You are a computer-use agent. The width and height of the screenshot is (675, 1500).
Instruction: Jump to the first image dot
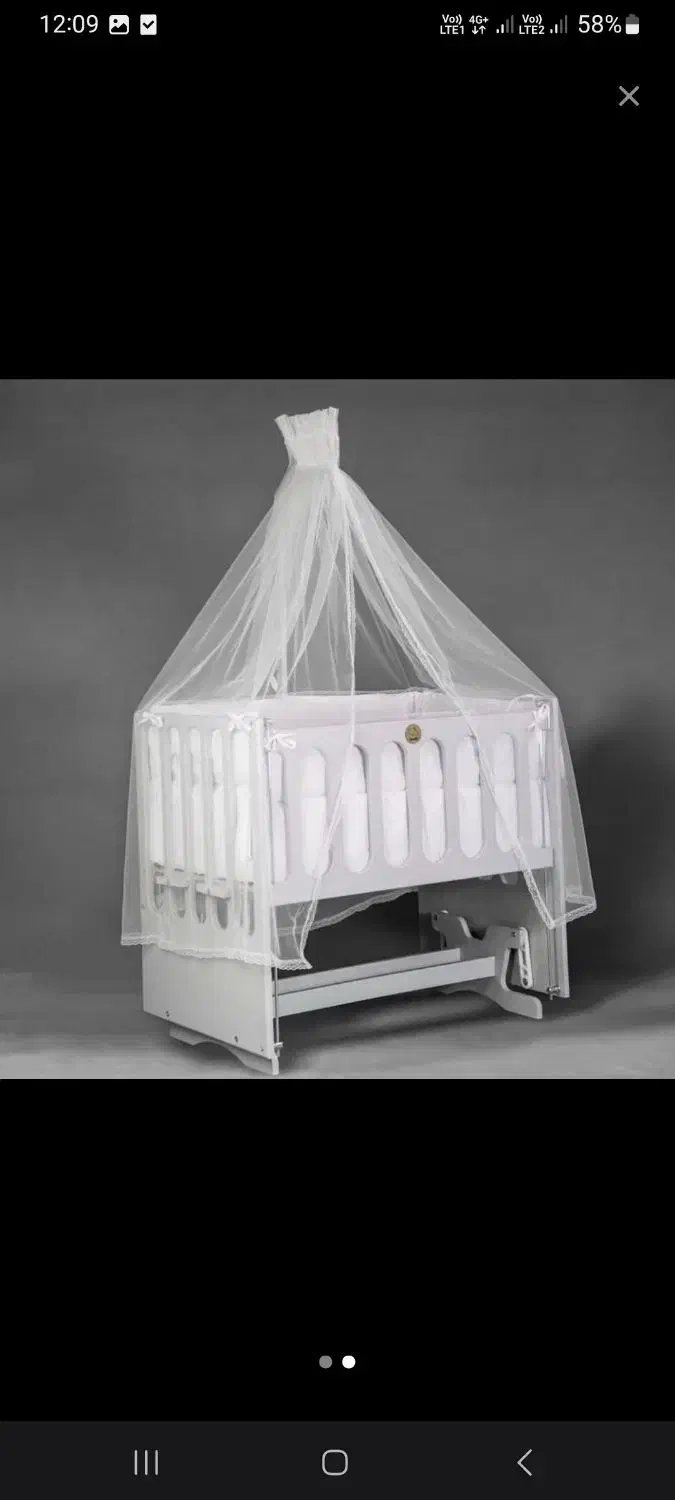tap(325, 1362)
